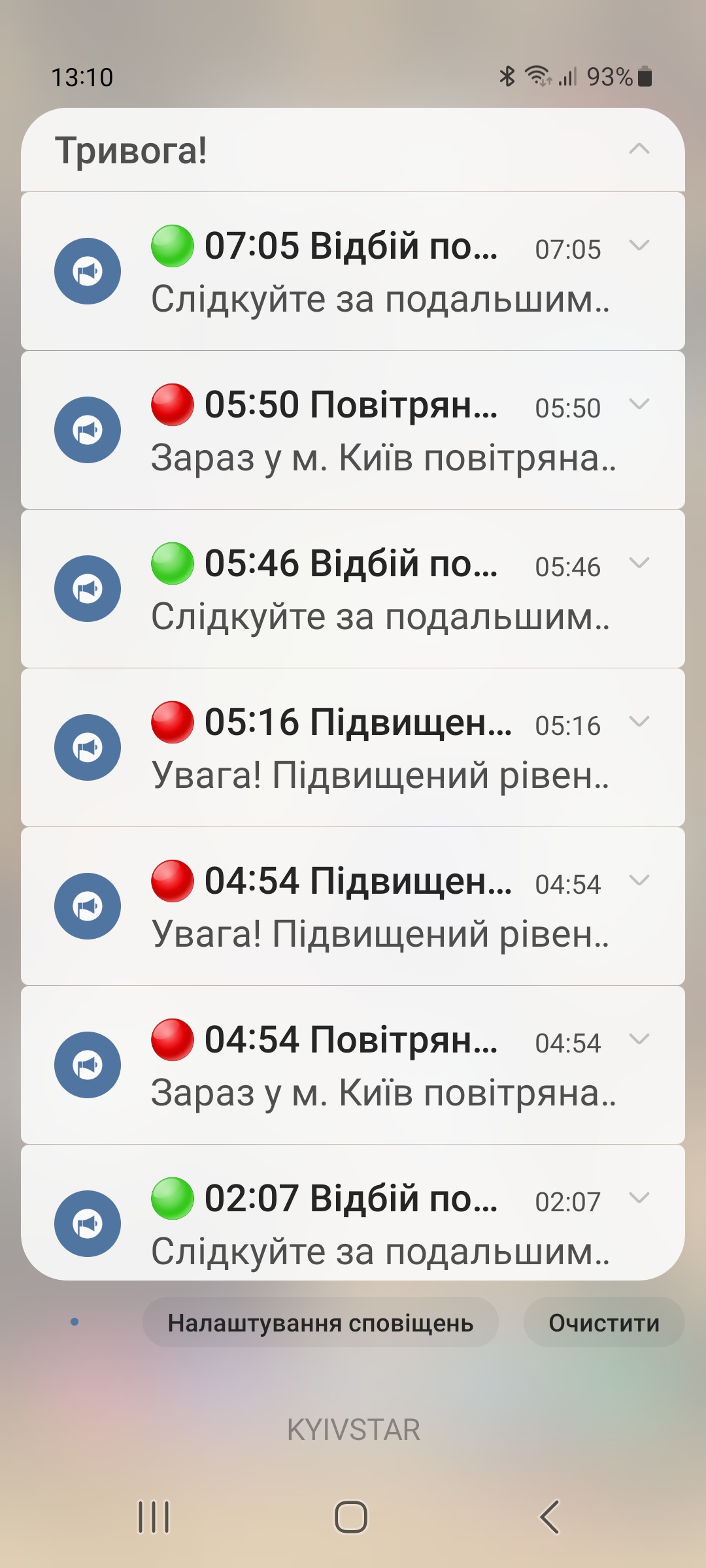Expand the 05:16 notification chevron
Screen dimensions: 706x1568
pos(639,722)
